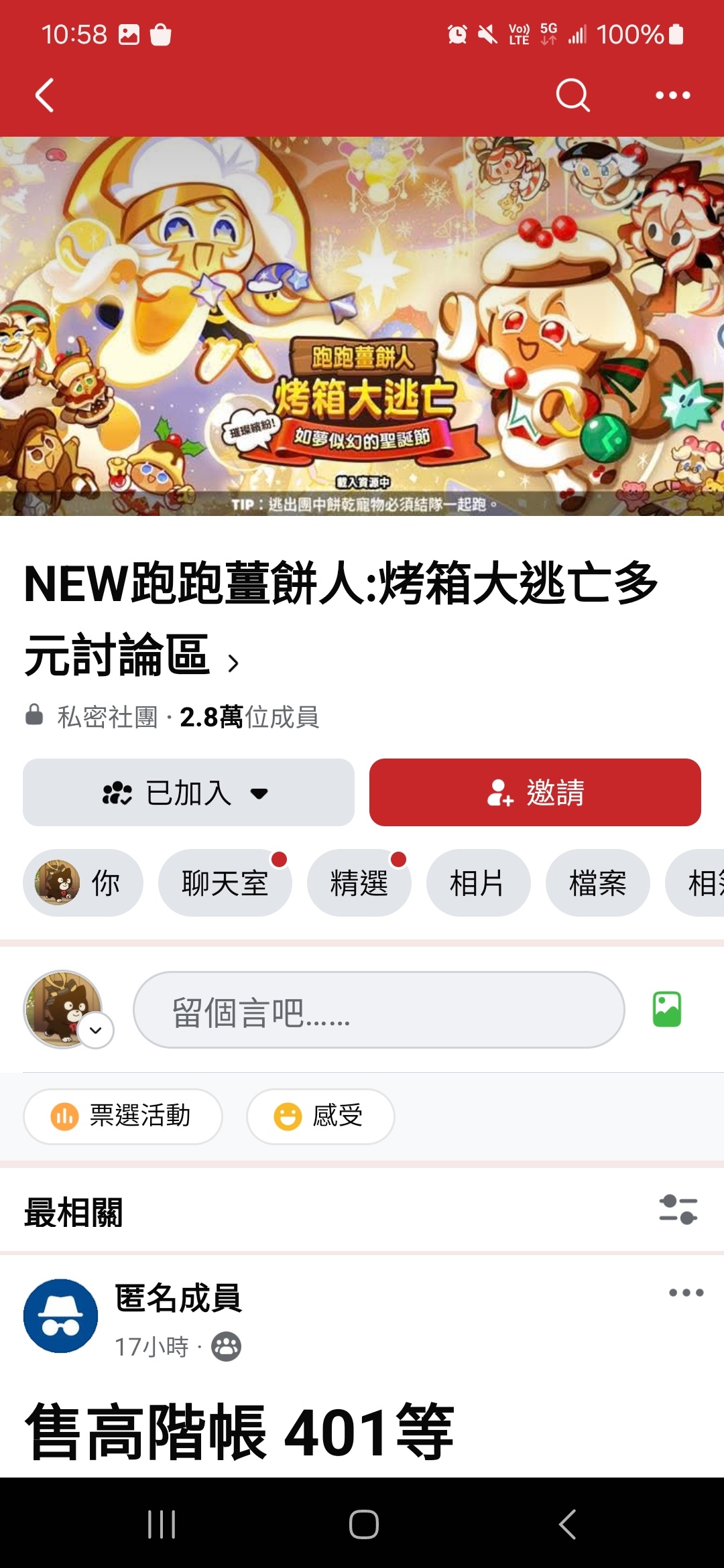This screenshot has height=1568, width=724.
Task: Open the 精選 featured tab
Action: click(x=359, y=883)
